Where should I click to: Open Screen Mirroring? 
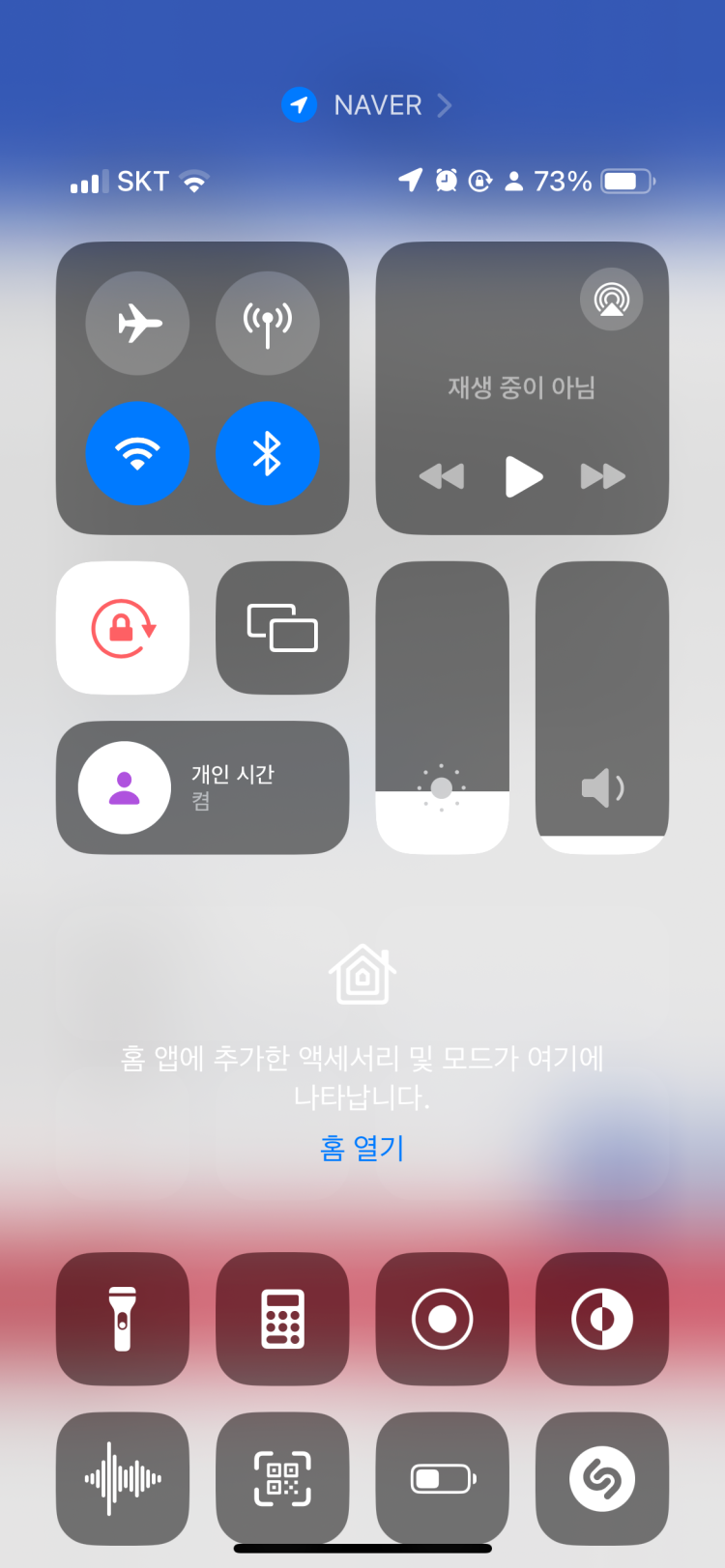[x=281, y=627]
